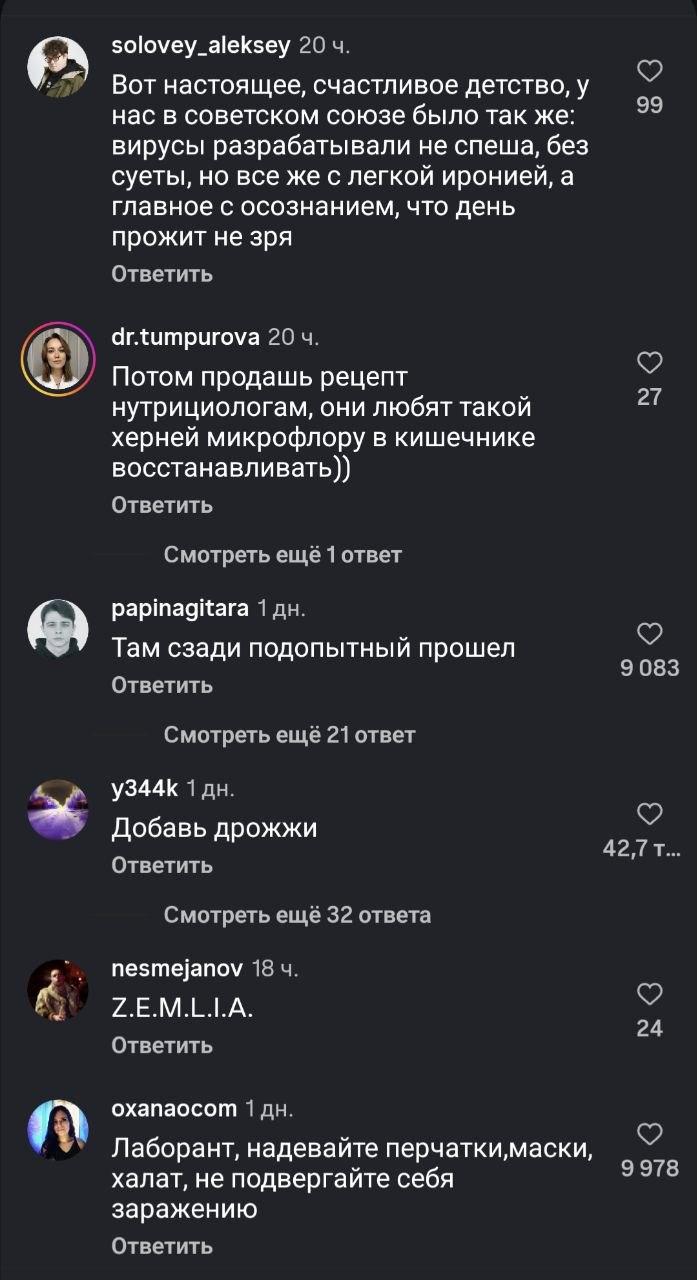
Task: Like solovey_aleksey's comment
Action: click(x=650, y=71)
